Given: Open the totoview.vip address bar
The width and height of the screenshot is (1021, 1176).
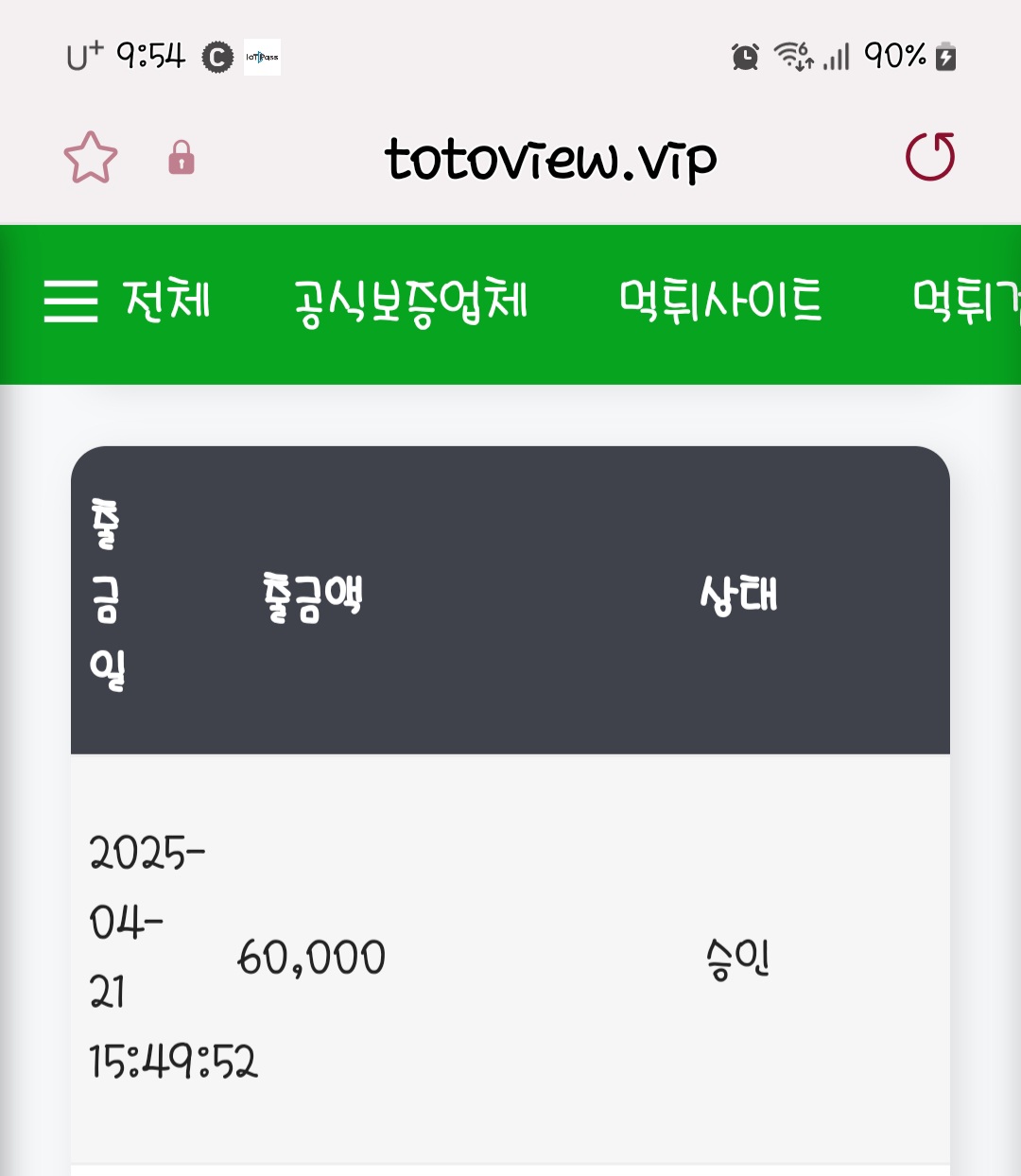Looking at the screenshot, I should pos(550,159).
